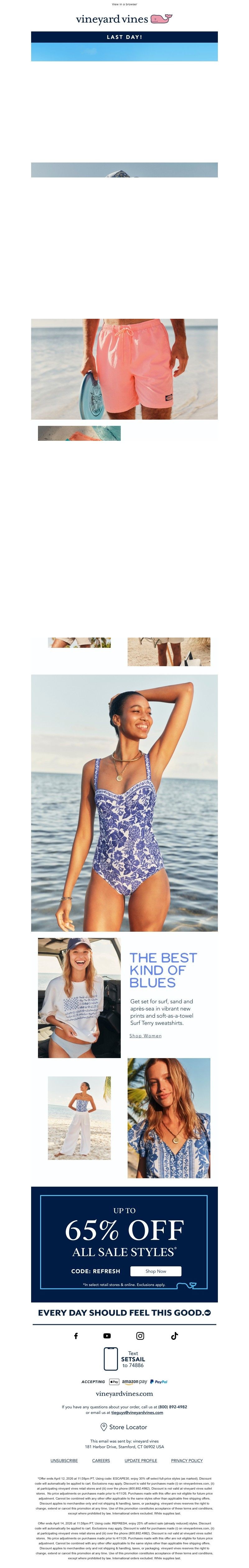Screen dimensions: 249x1568
Task: Open the pink swim shorts photo
Action: pos(124,369)
